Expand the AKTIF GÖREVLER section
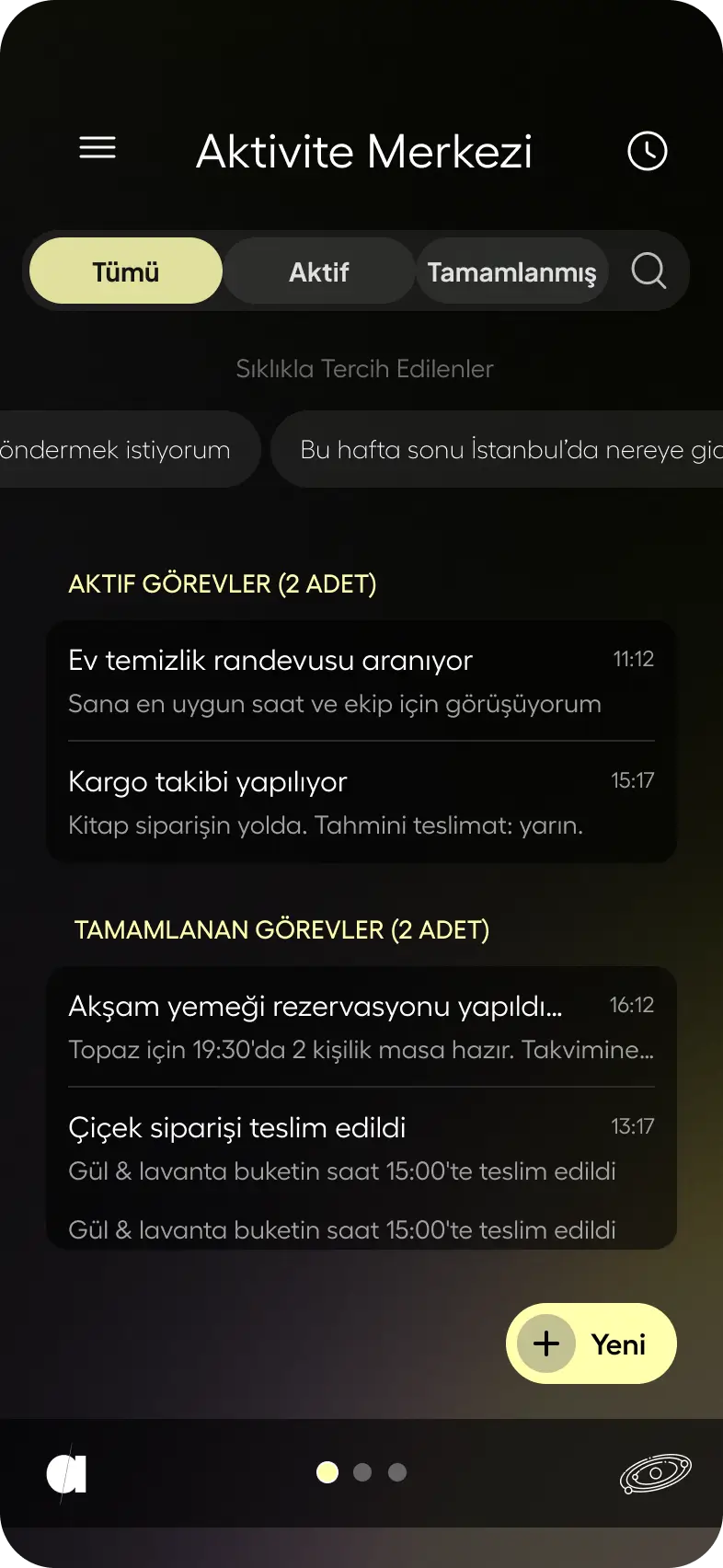This screenshot has width=723, height=1568. (x=223, y=583)
